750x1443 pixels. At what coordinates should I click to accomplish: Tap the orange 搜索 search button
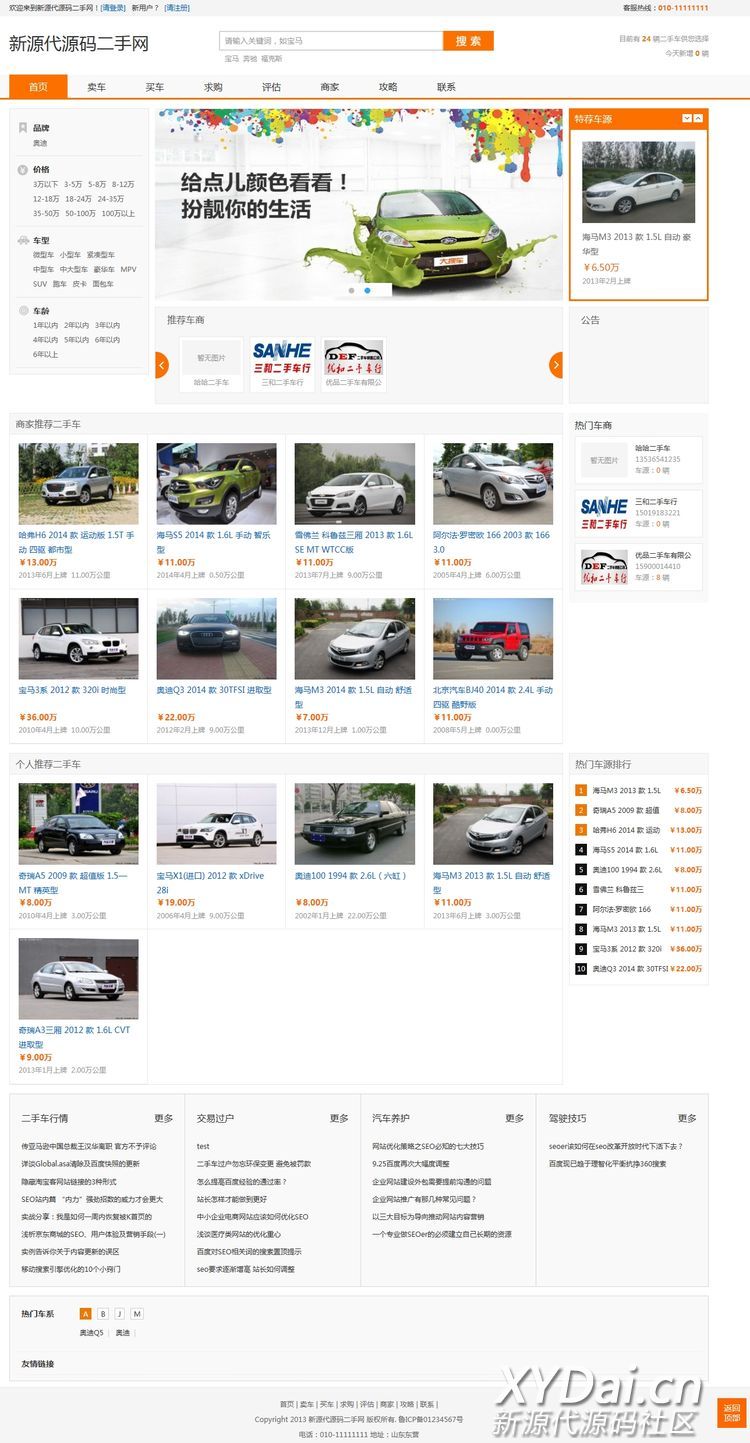point(468,41)
